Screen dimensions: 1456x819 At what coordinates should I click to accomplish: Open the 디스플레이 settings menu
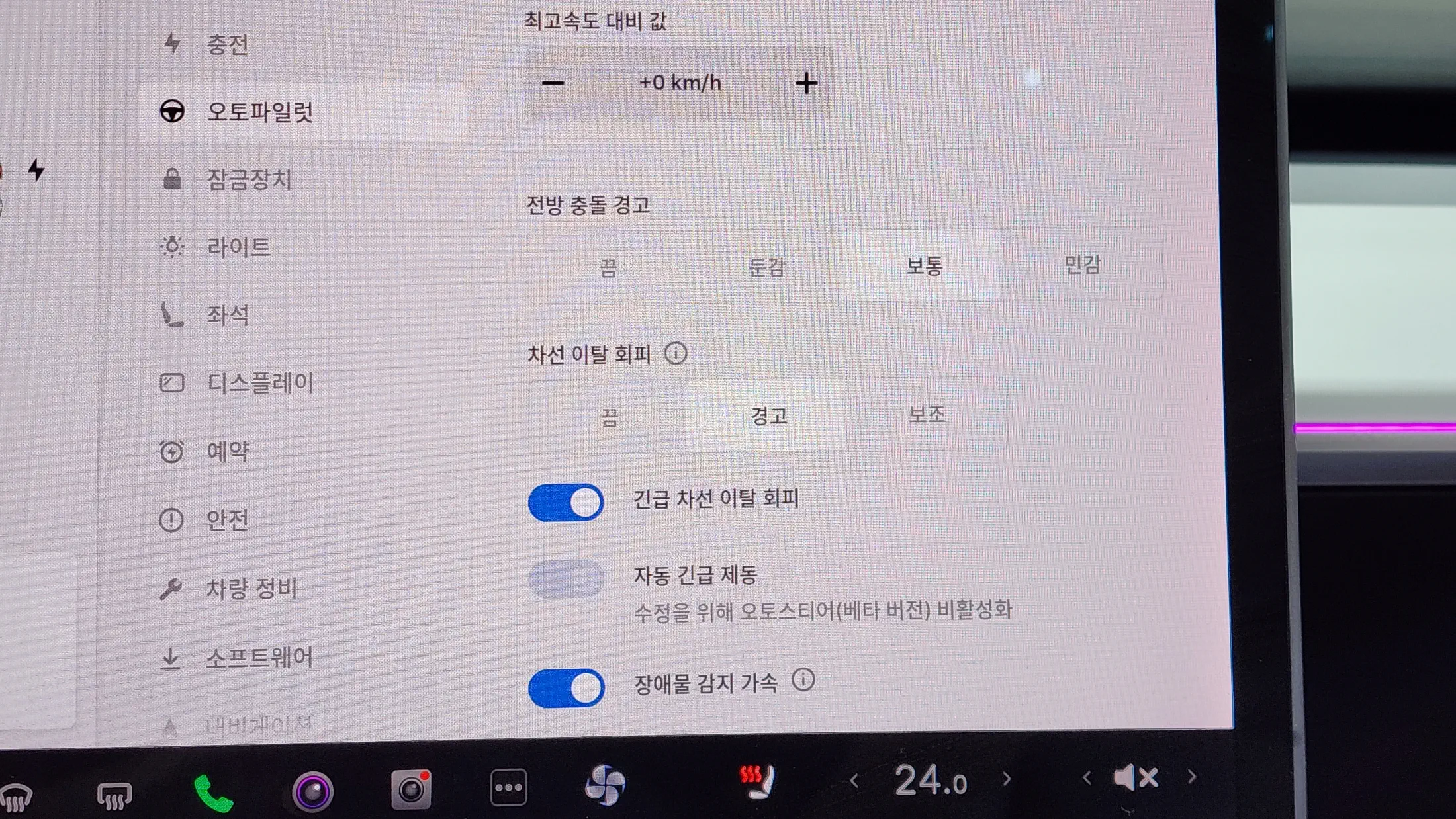(x=259, y=383)
